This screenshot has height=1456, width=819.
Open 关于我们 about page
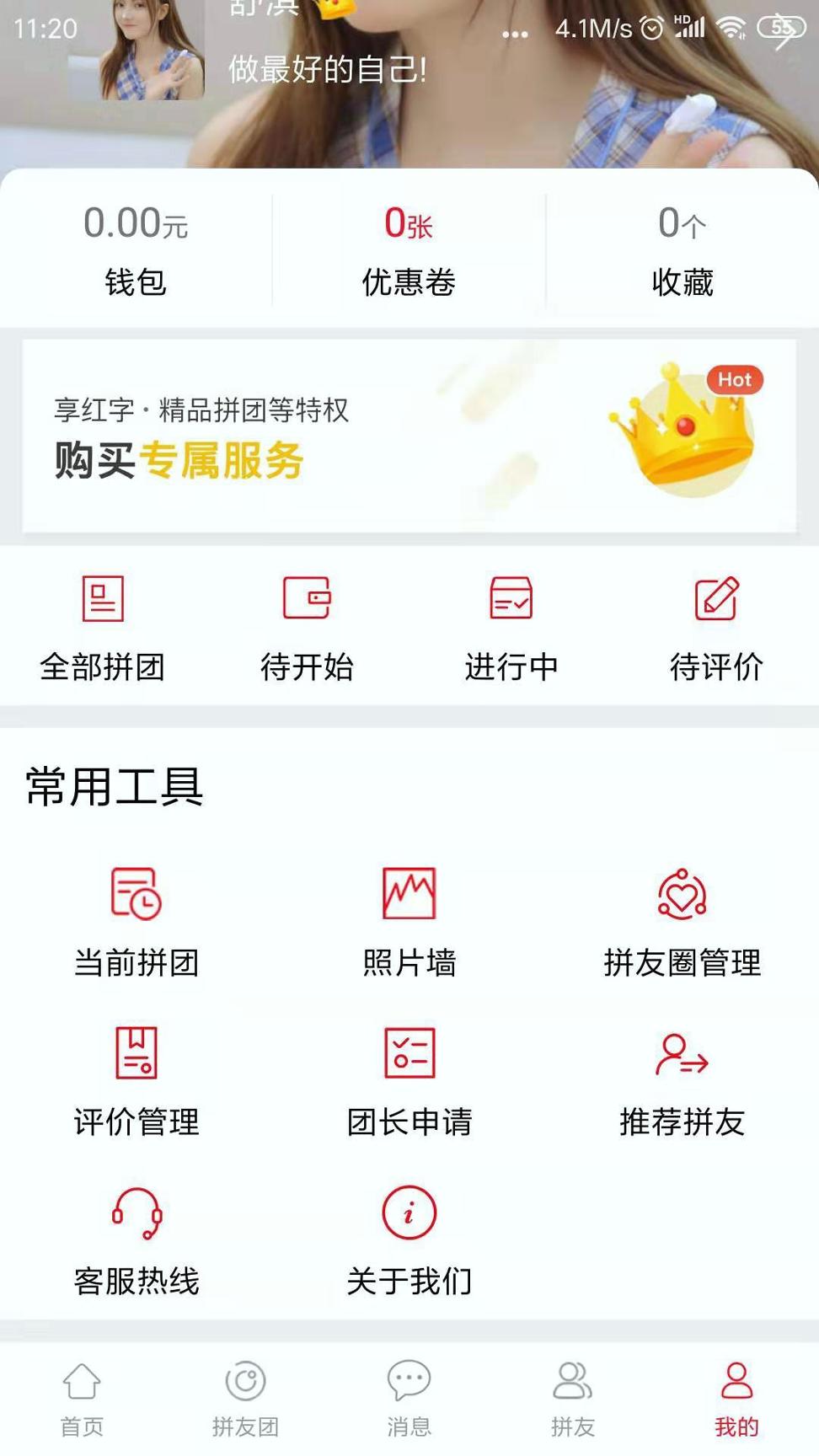click(x=409, y=1240)
